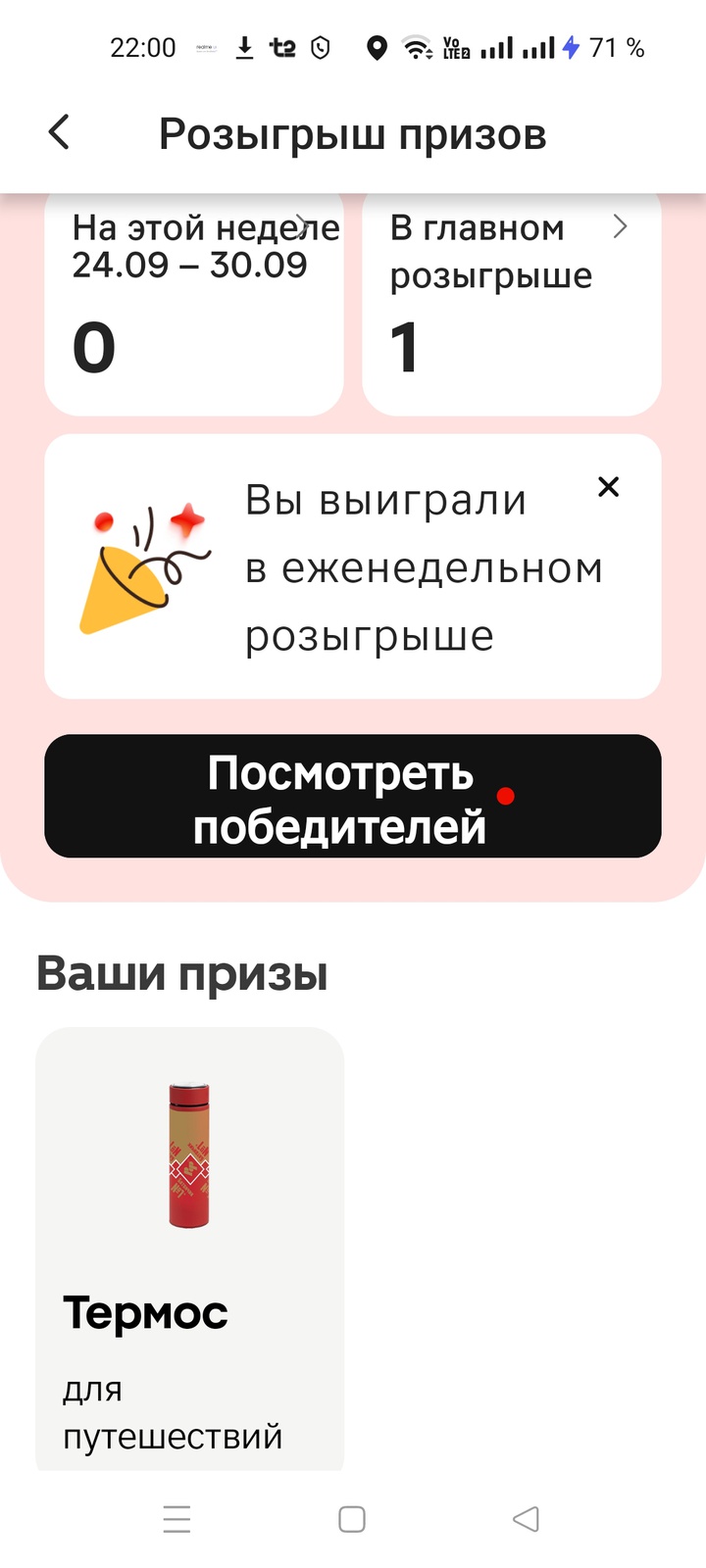Image resolution: width=706 pixels, height=1568 pixels.
Task: Dismiss the Вы выиграли banner
Action: pyautogui.click(x=608, y=487)
